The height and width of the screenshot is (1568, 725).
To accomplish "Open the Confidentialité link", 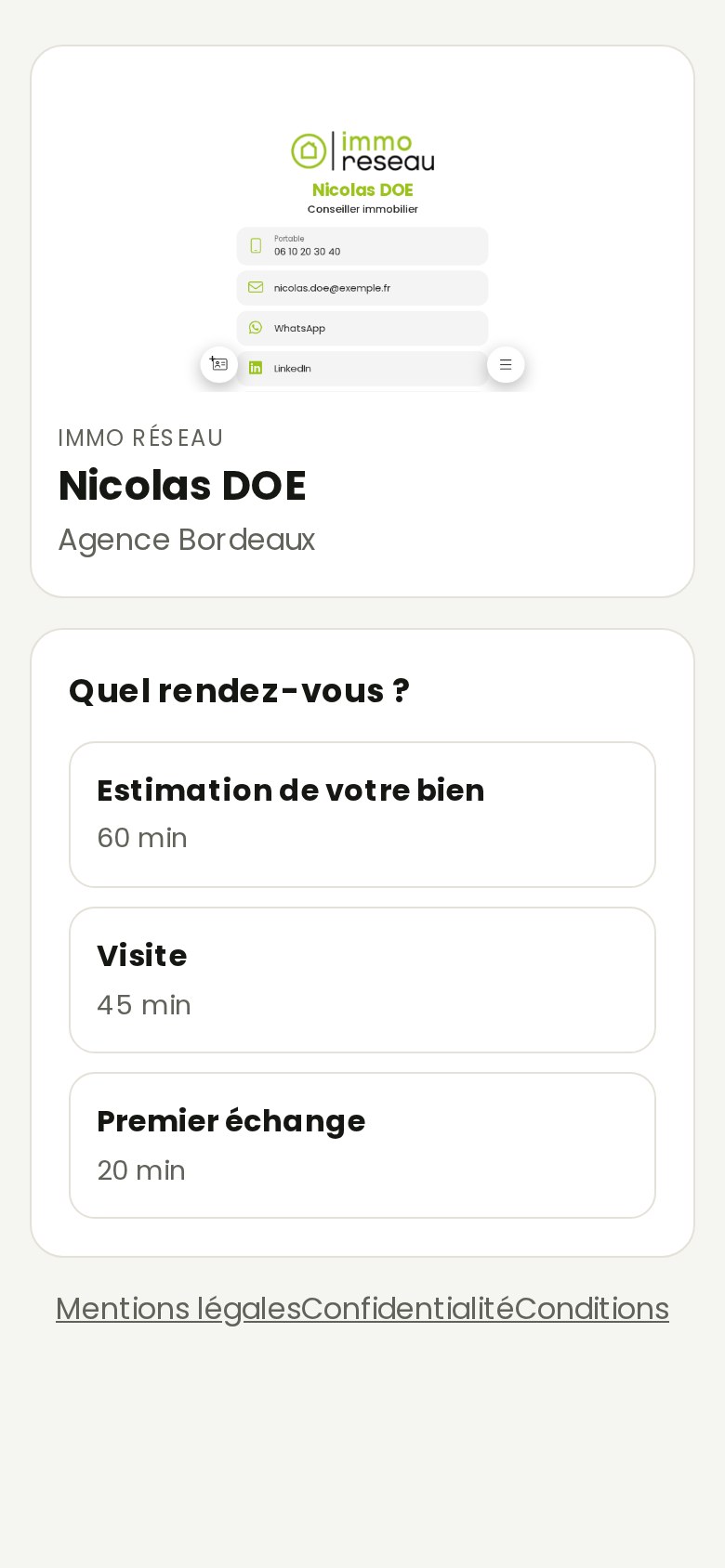I will 407,1308.
